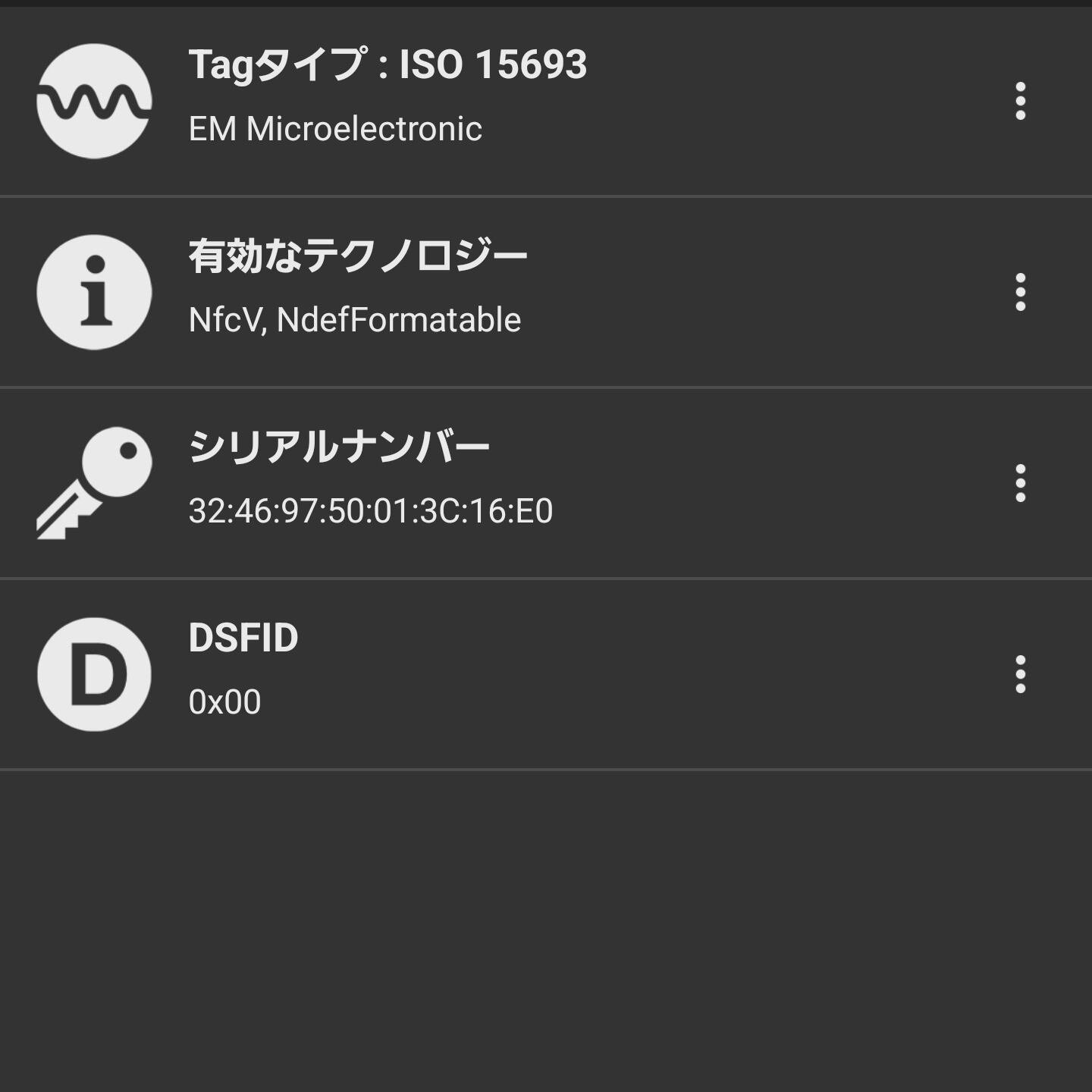Open overflow menu for シリアルナンバー row
1092x1092 pixels.
pyautogui.click(x=1020, y=483)
